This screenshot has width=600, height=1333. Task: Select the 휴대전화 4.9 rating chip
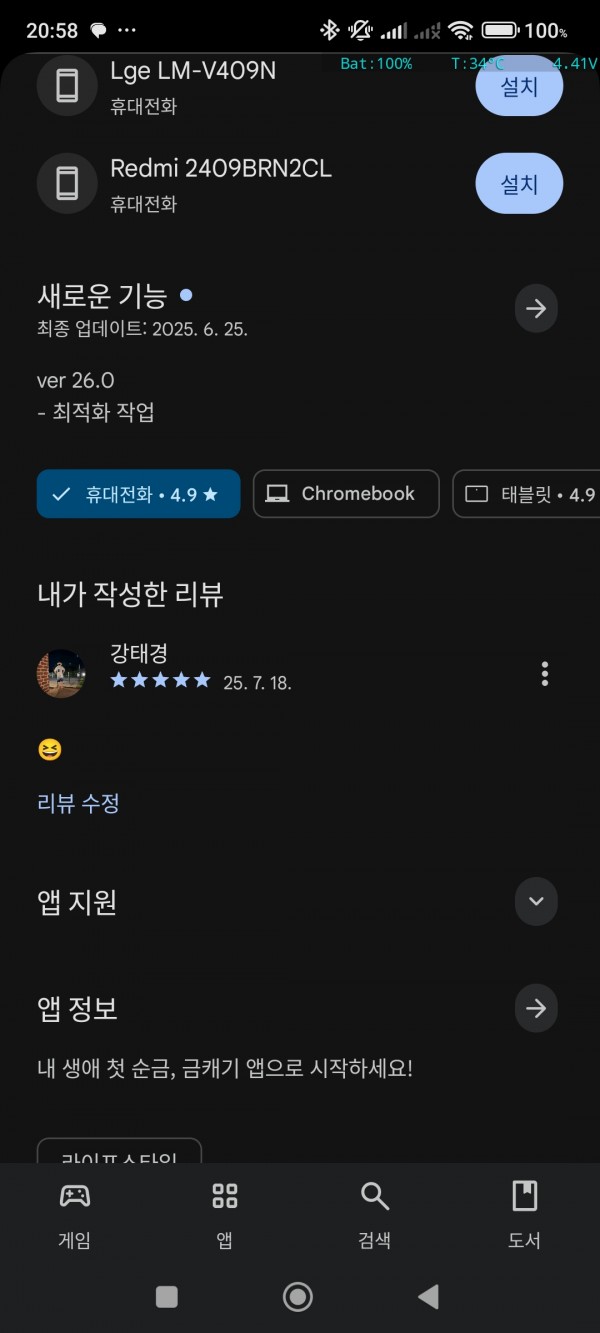click(139, 494)
